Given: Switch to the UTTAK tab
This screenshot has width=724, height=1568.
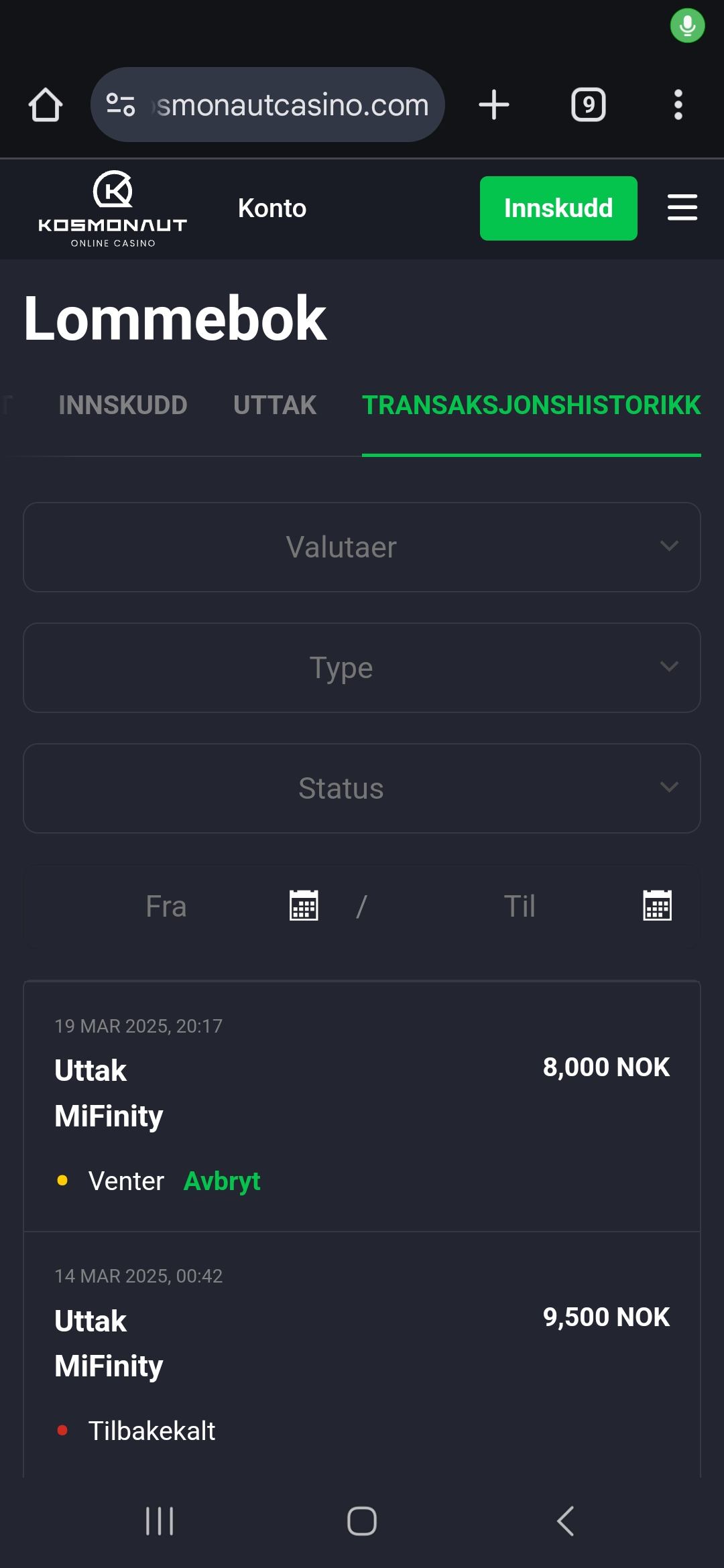Looking at the screenshot, I should coord(275,405).
